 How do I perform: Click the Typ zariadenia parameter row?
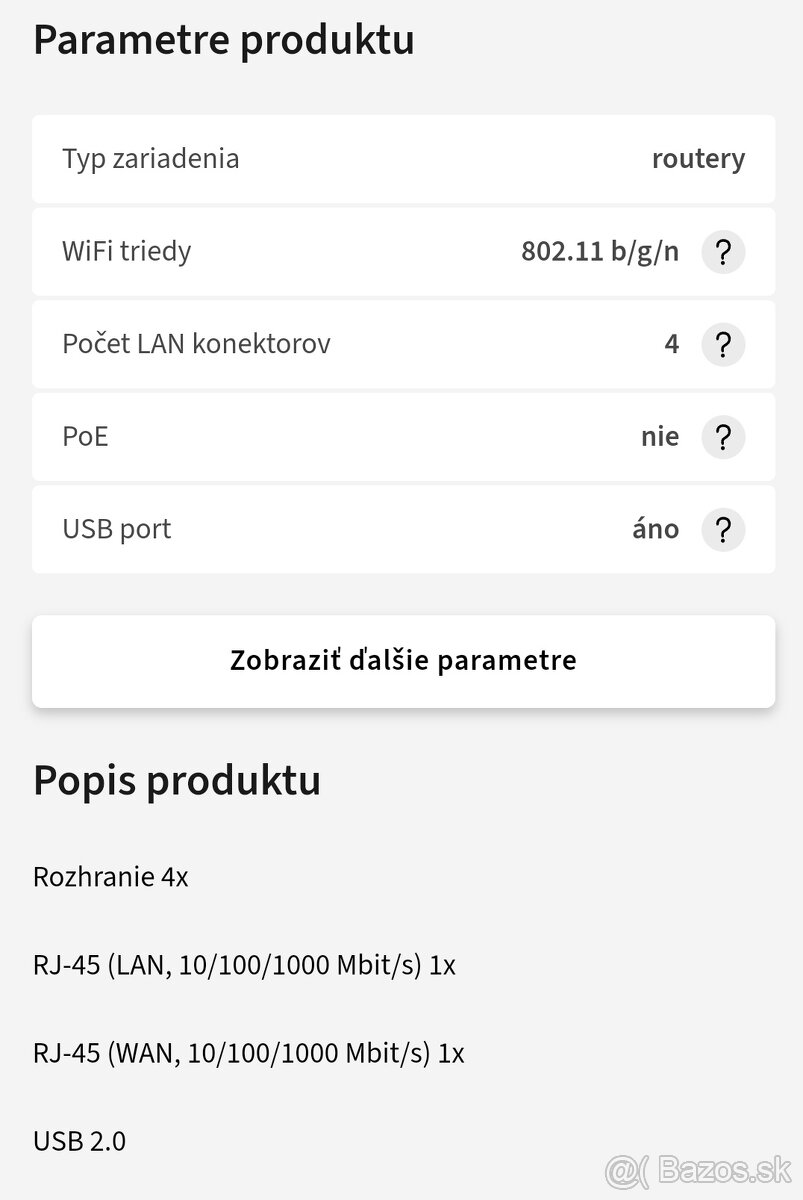(x=402, y=159)
